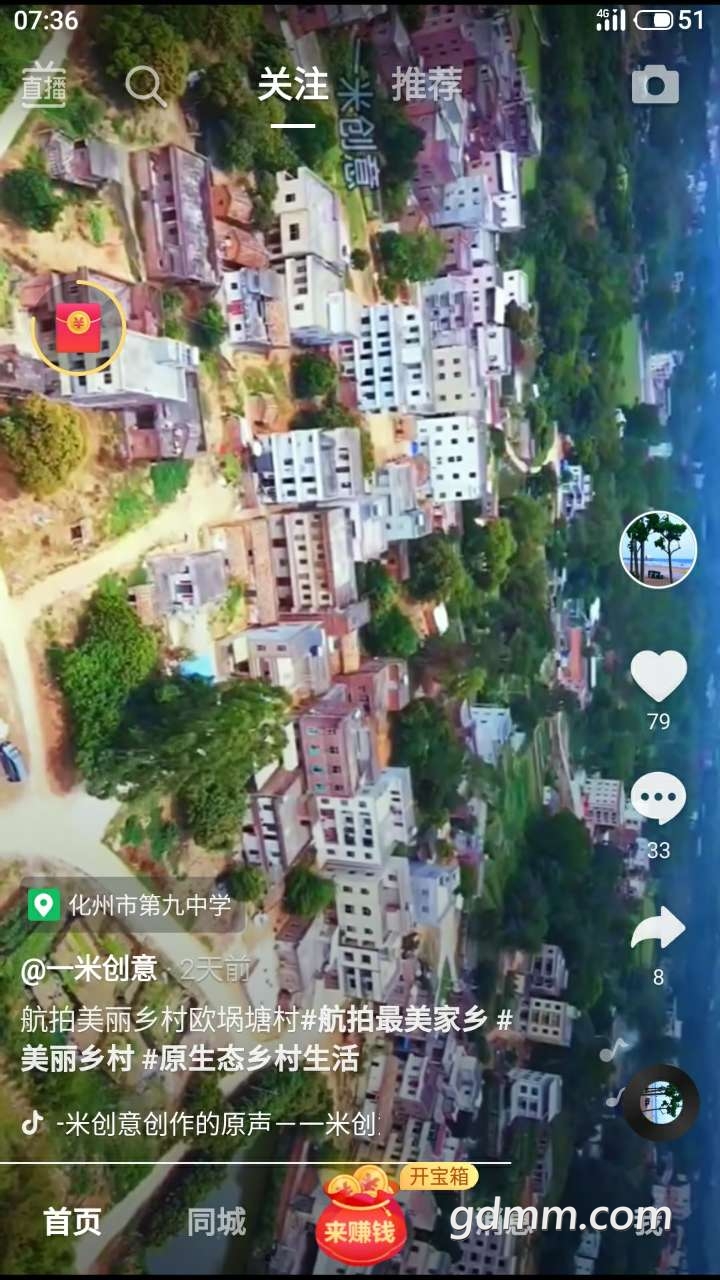This screenshot has height=1280, width=720.
Task: Go to the 首页 tab
Action: coord(73,1221)
